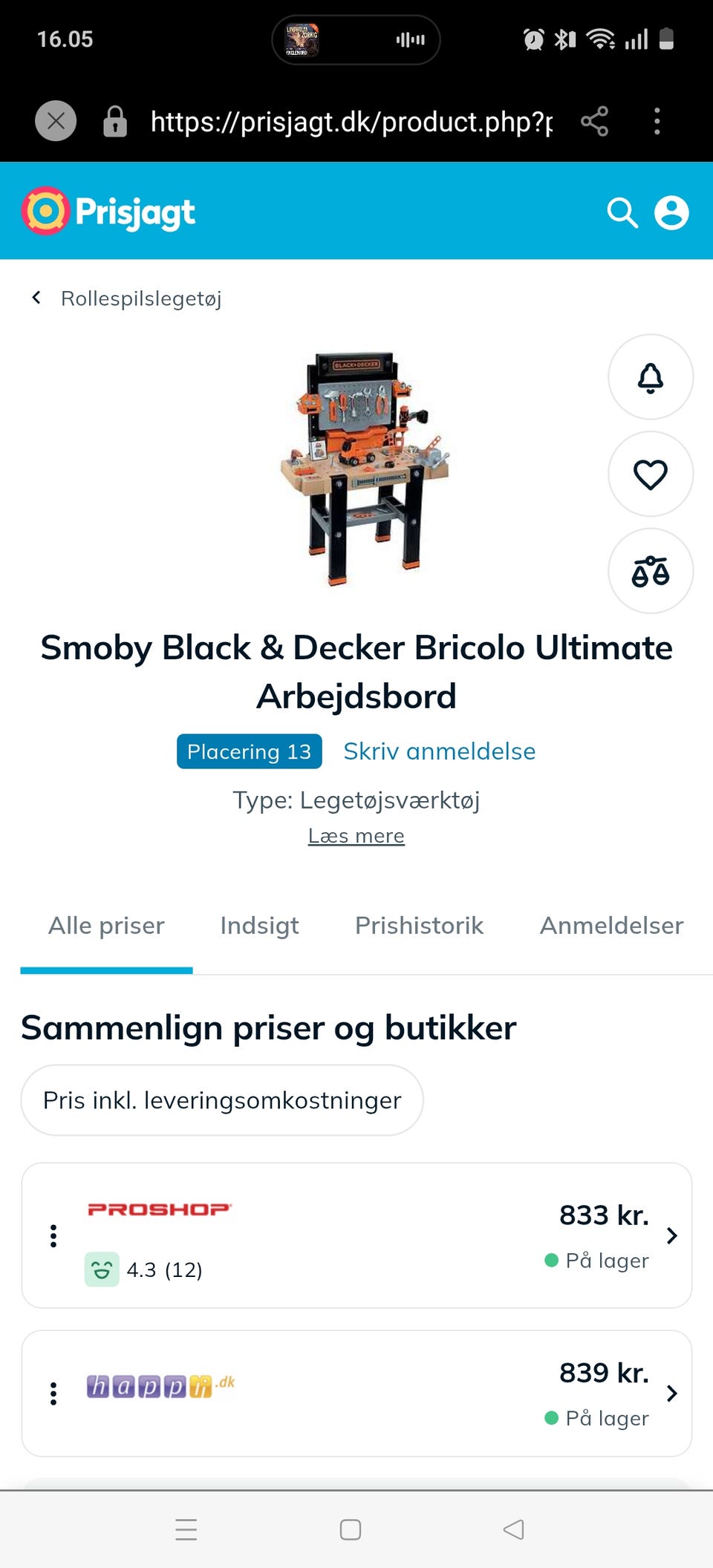Open the Proshop listing options menu
This screenshot has width=713, height=1568.
pos(53,1235)
